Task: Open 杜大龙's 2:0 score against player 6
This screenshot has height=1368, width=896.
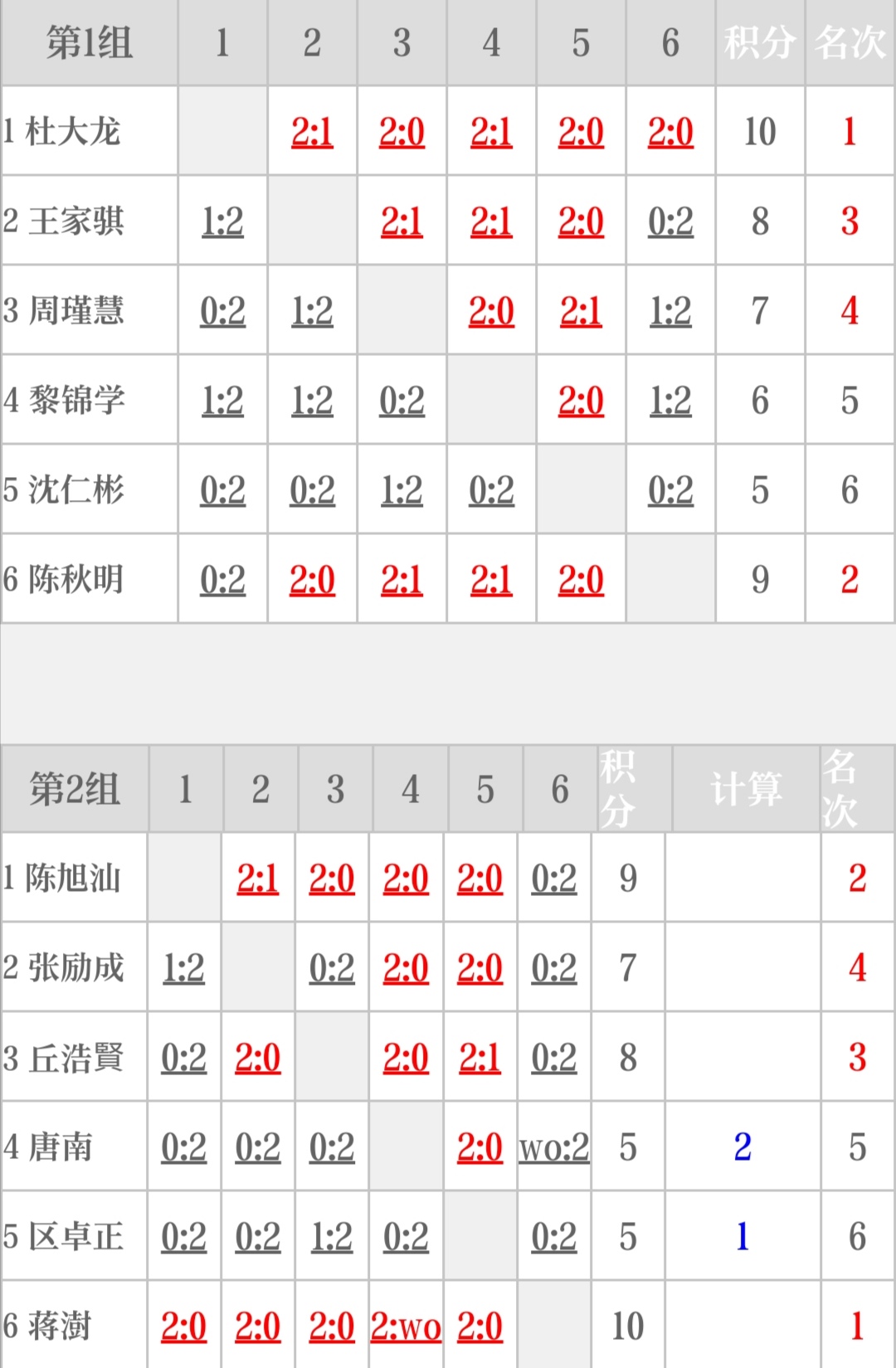Action: pyautogui.click(x=670, y=132)
